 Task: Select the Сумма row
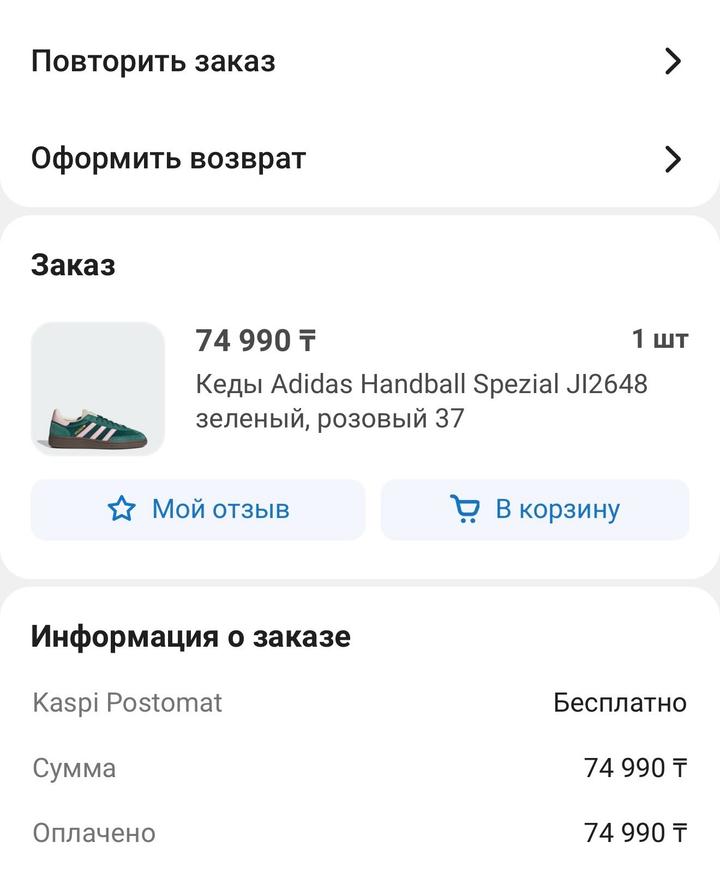[x=75, y=768]
